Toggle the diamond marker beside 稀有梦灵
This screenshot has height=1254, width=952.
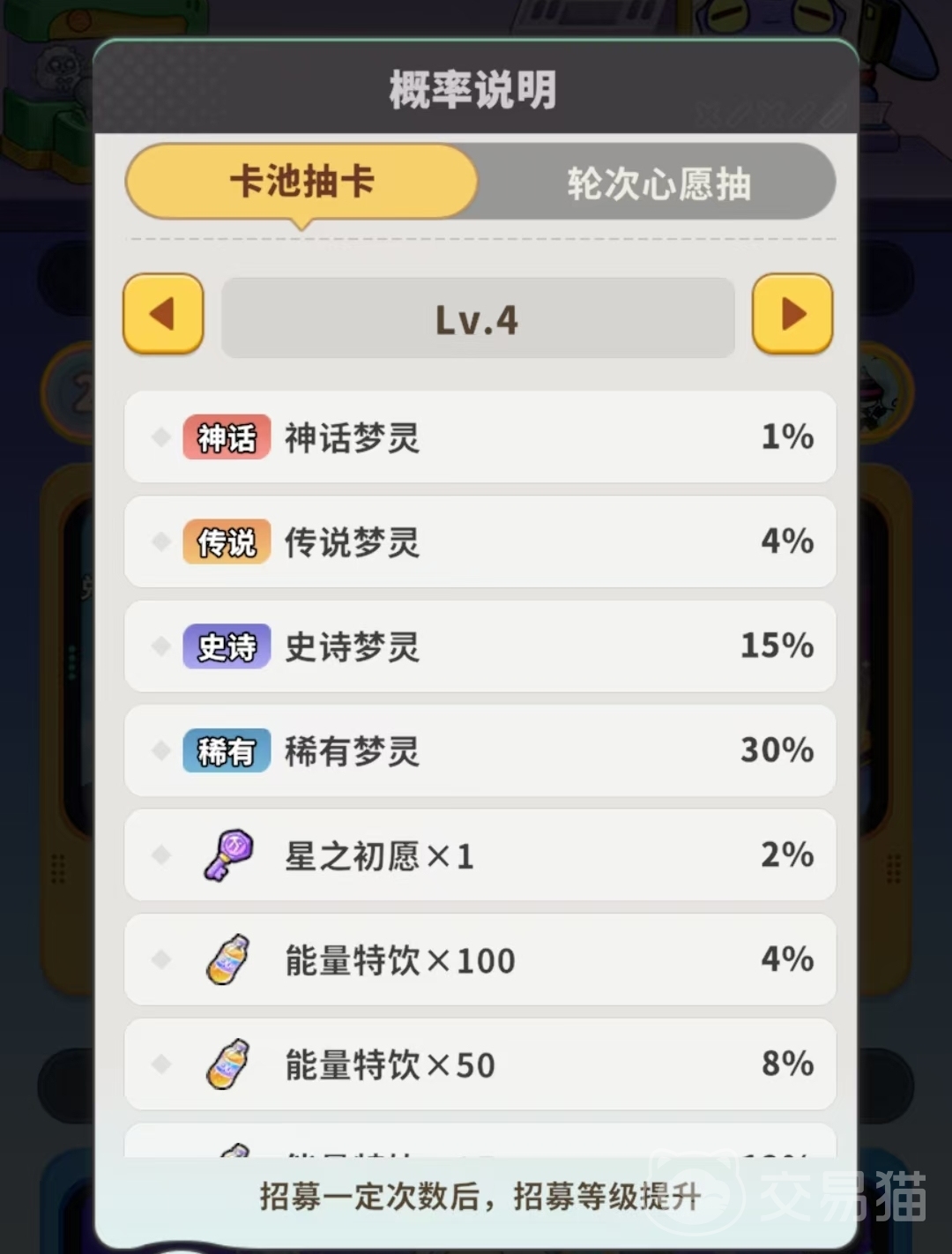pos(161,750)
